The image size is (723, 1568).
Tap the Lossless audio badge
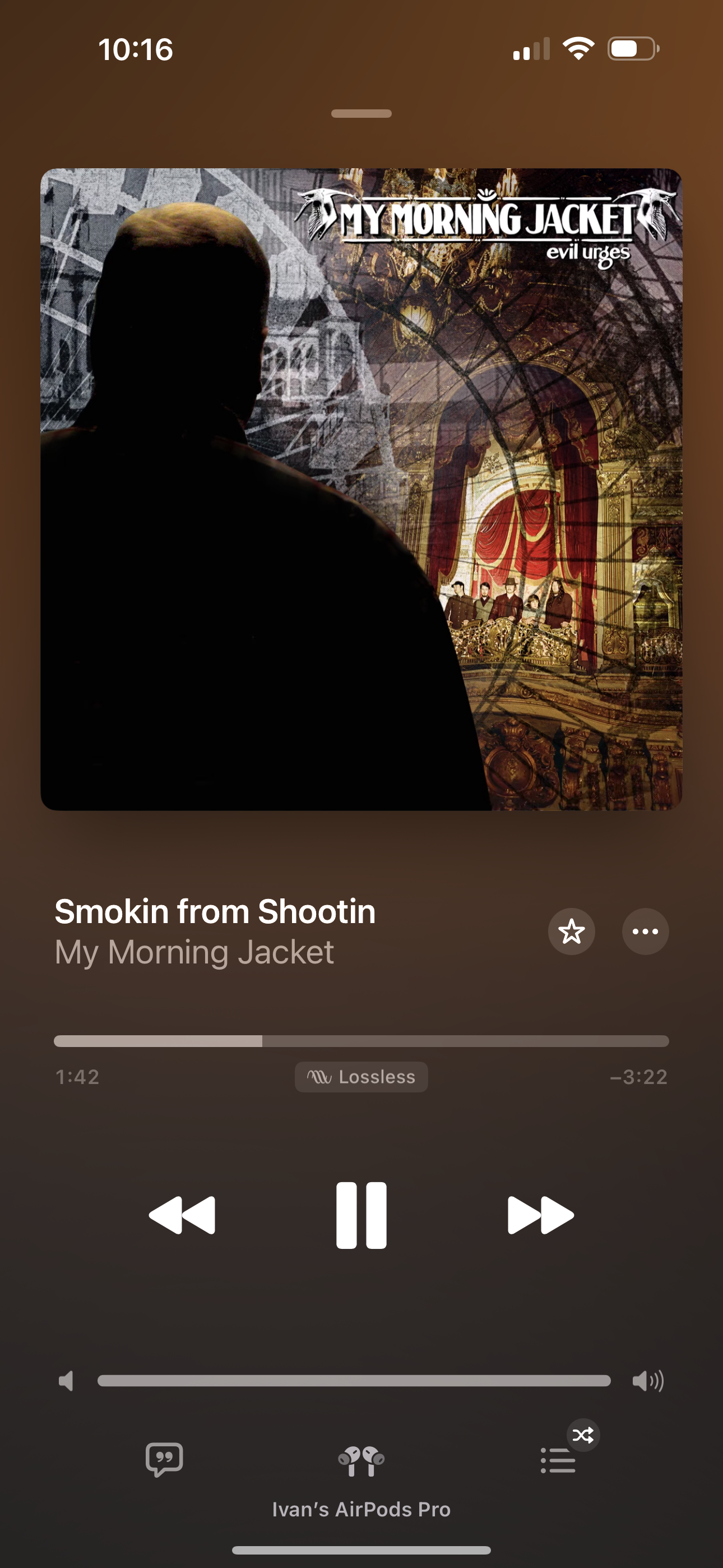(361, 1077)
